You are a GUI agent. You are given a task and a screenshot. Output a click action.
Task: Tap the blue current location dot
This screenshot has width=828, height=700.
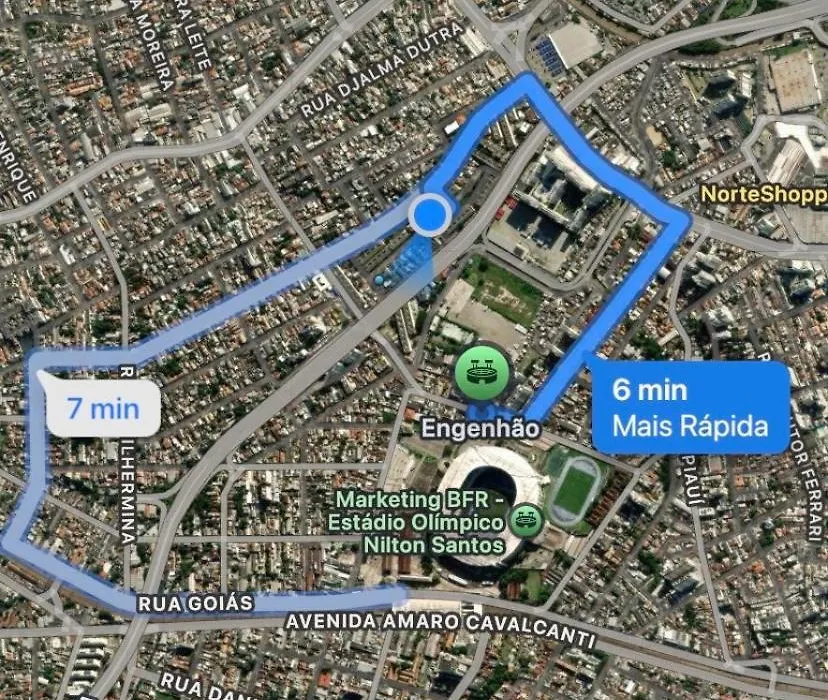(431, 215)
